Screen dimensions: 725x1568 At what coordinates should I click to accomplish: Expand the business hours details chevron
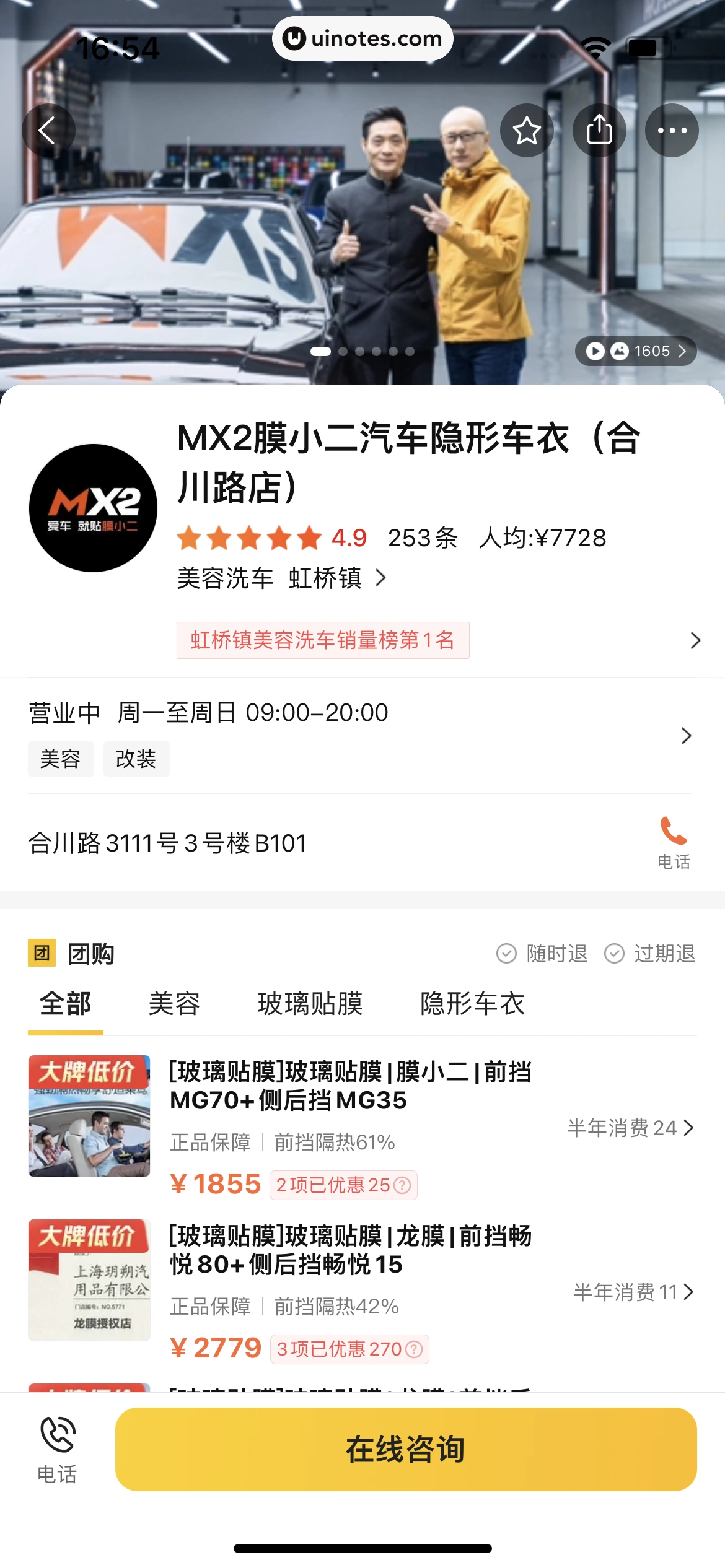tap(685, 736)
